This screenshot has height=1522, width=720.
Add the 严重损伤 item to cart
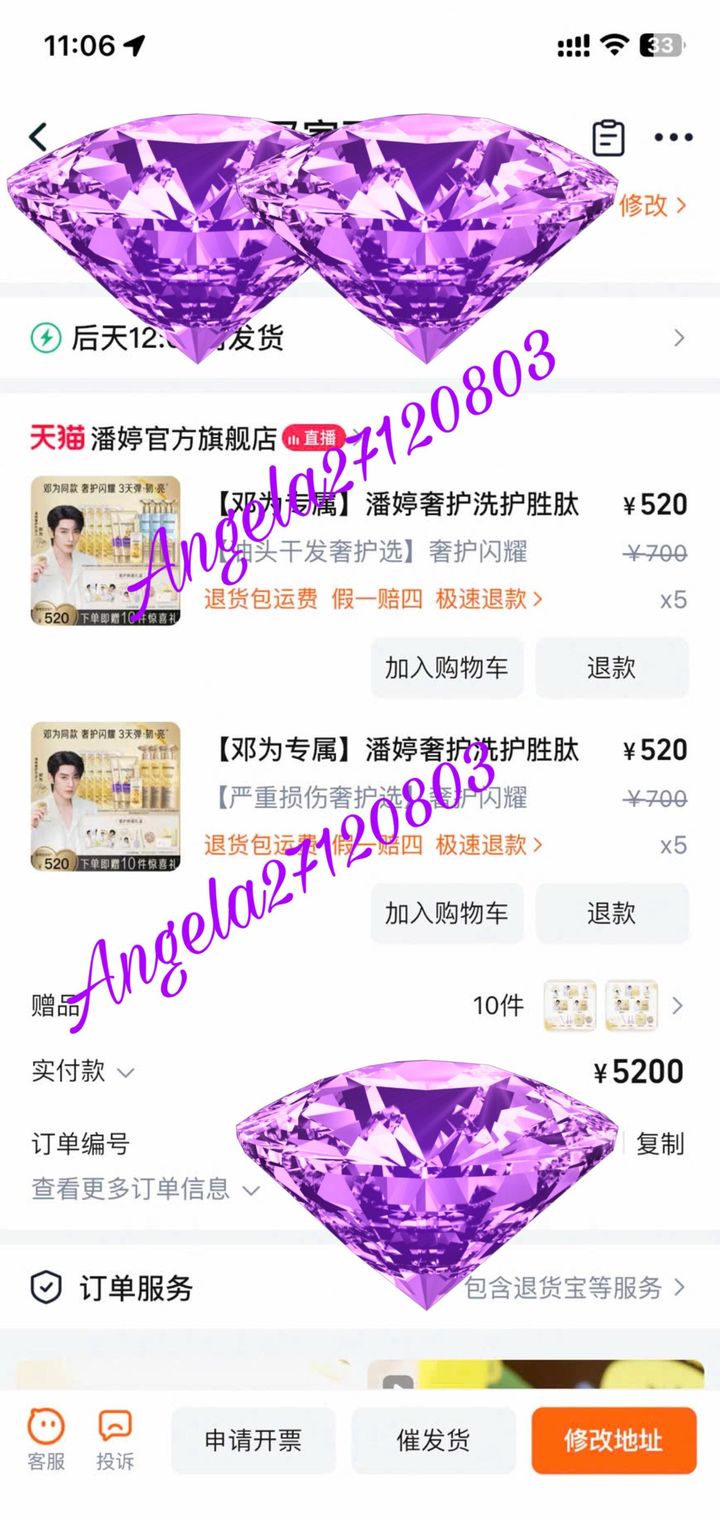(x=446, y=913)
